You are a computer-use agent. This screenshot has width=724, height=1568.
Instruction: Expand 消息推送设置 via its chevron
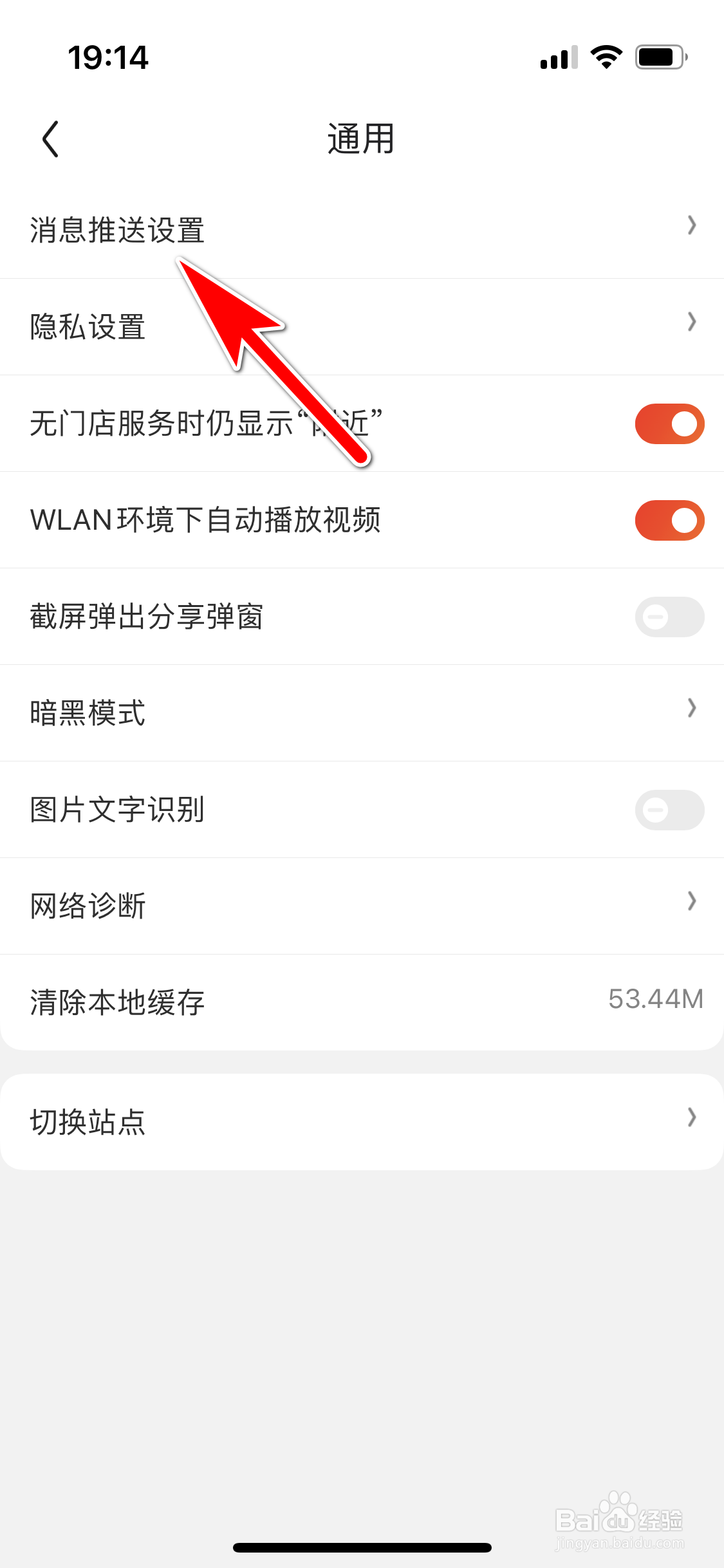pos(692,225)
